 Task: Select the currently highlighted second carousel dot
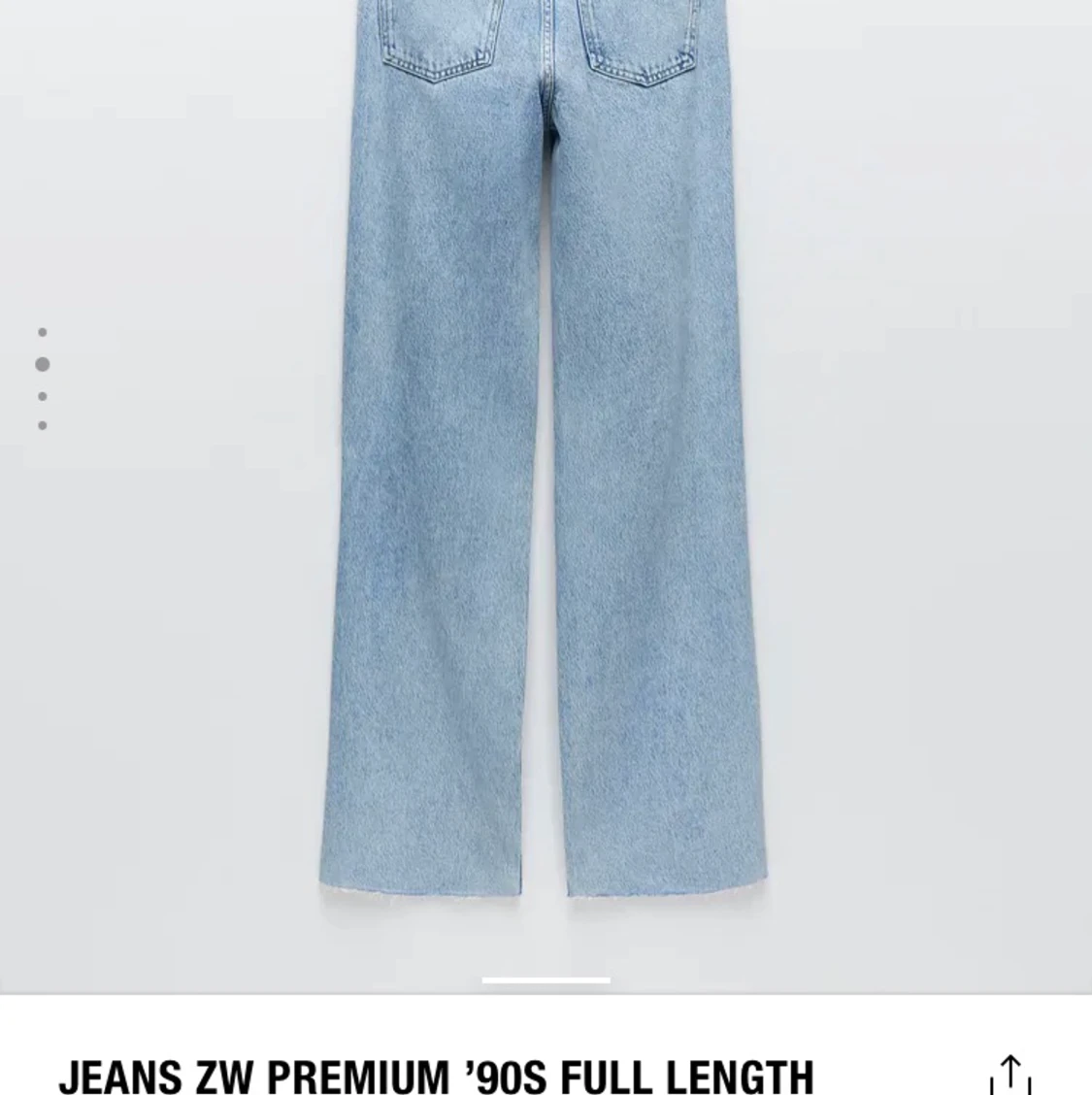tap(43, 364)
